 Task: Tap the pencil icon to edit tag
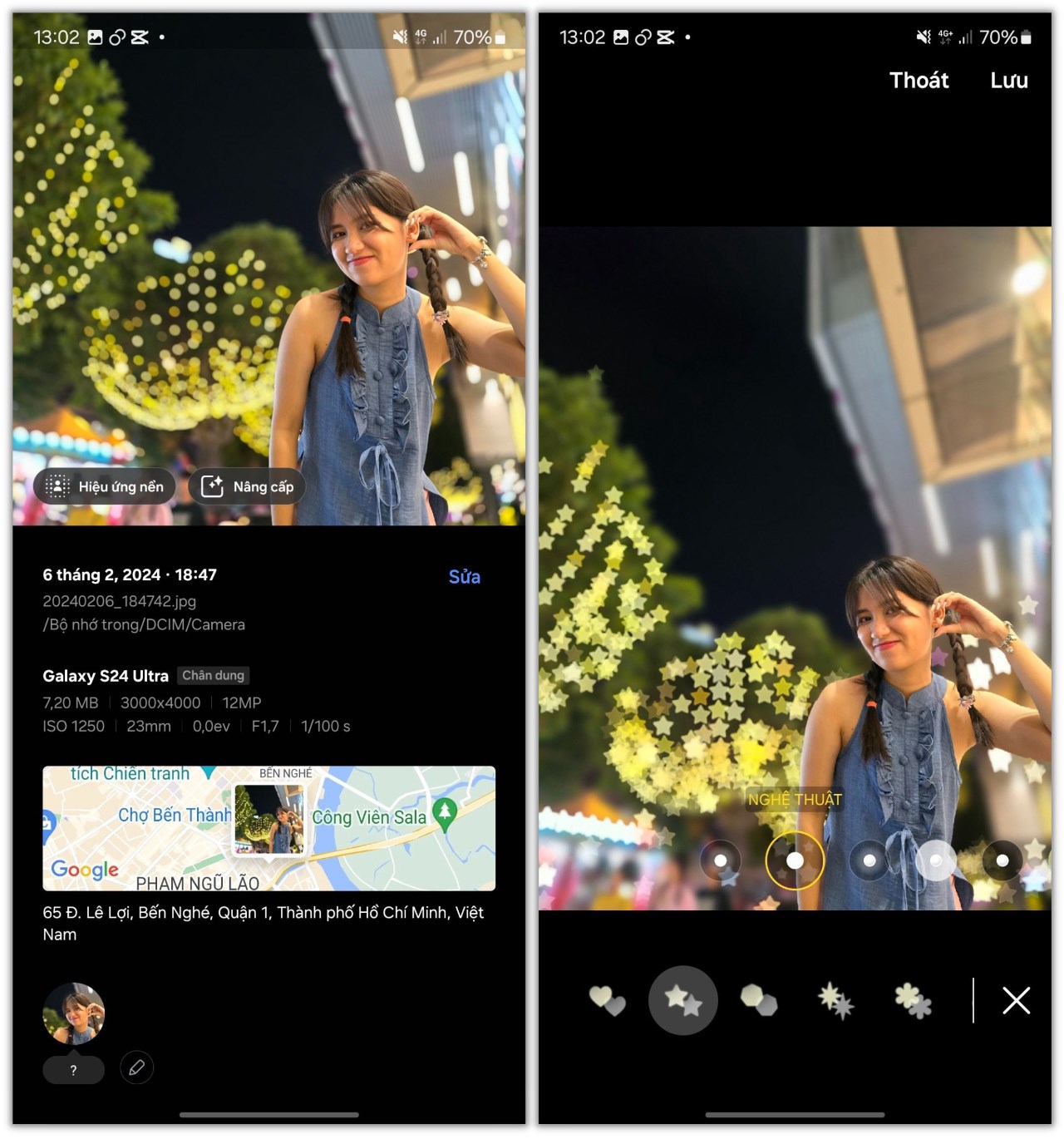pyautogui.click(x=137, y=1068)
